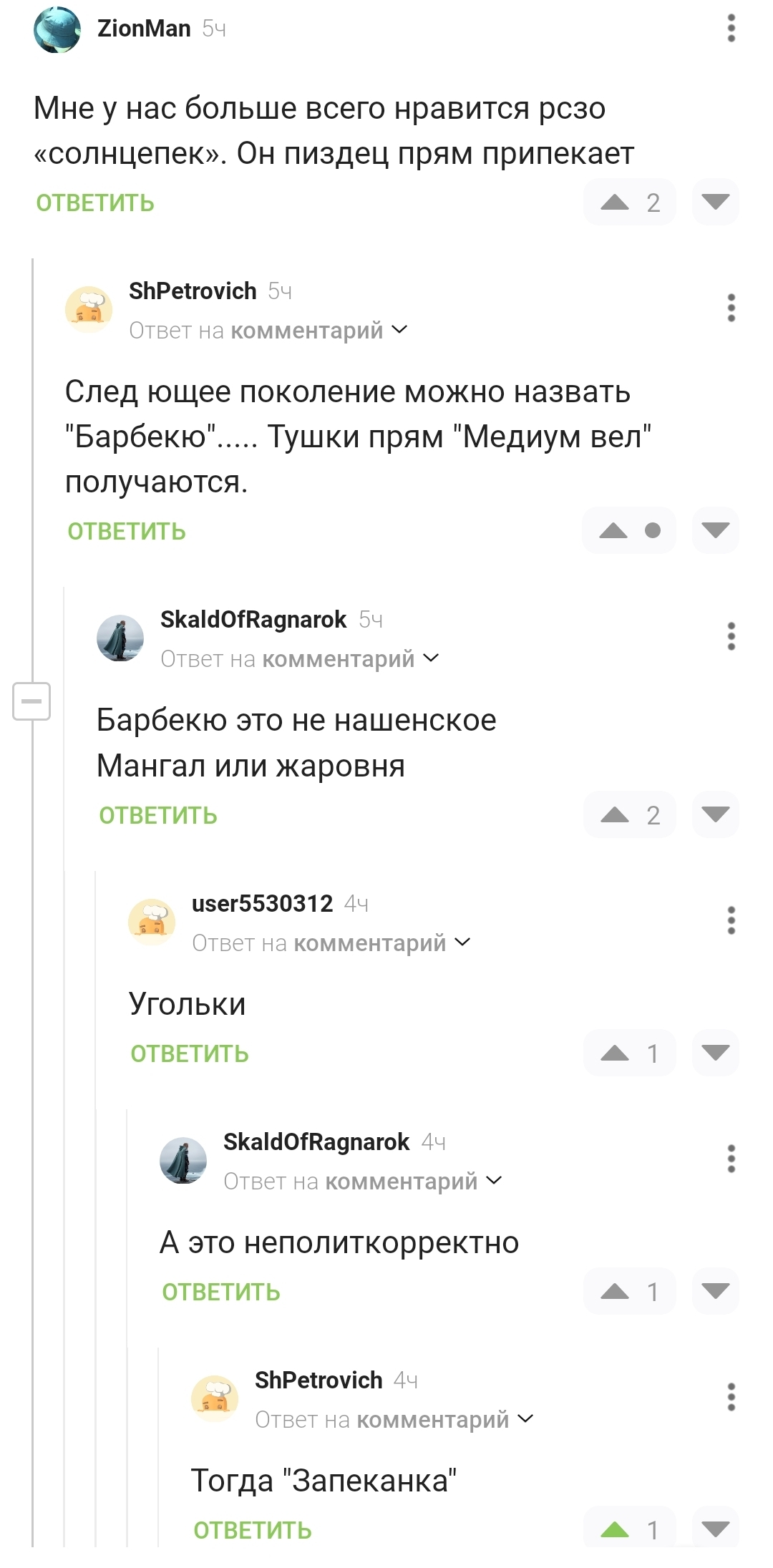Downvote the "Угольки" comment
This screenshot has width=773, height=1568.
715,1053
